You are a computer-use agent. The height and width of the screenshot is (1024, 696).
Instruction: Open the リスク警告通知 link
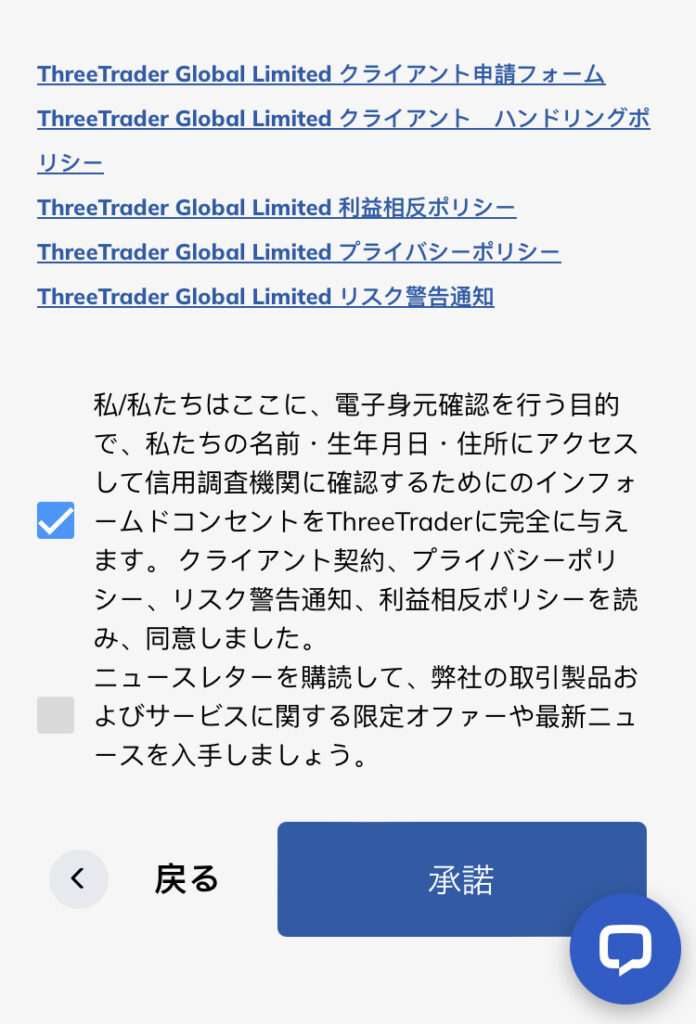265,297
